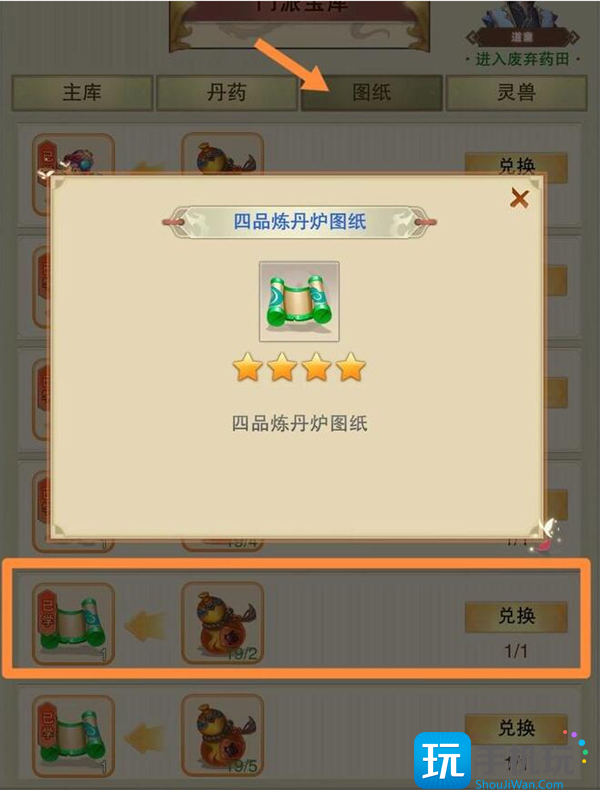The height and width of the screenshot is (790, 600).
Task: Tap 兑换 in the row costing 19/2
Action: point(516,617)
